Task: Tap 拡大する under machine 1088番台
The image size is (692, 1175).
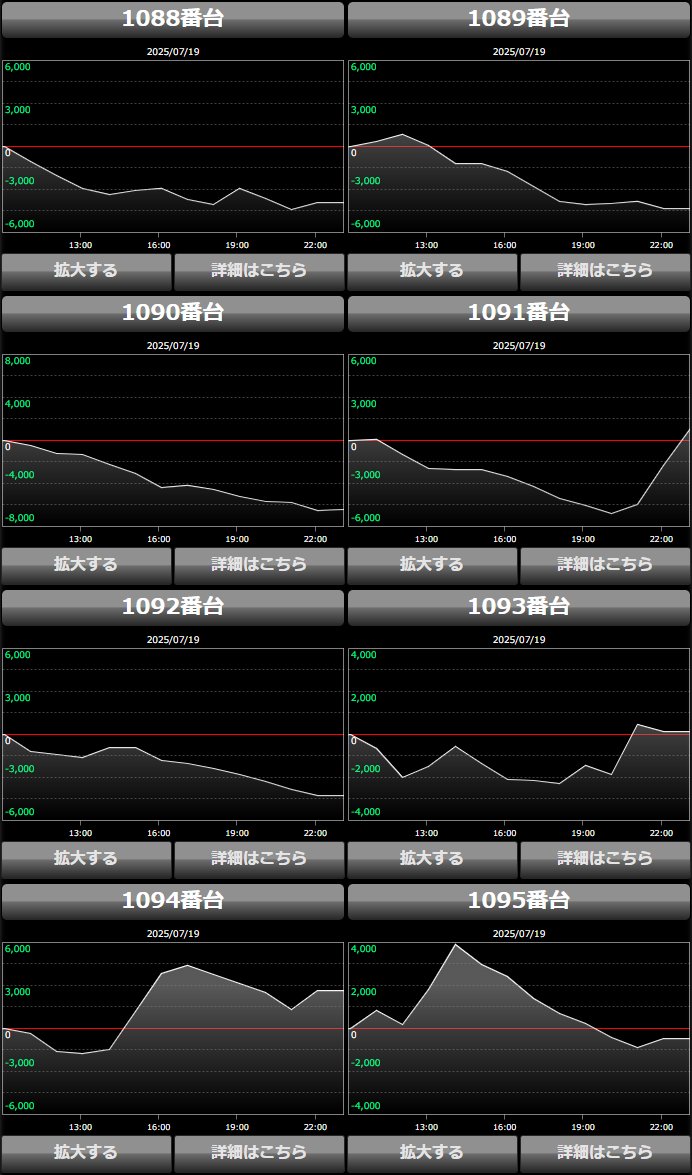Action: pyautogui.click(x=86, y=271)
